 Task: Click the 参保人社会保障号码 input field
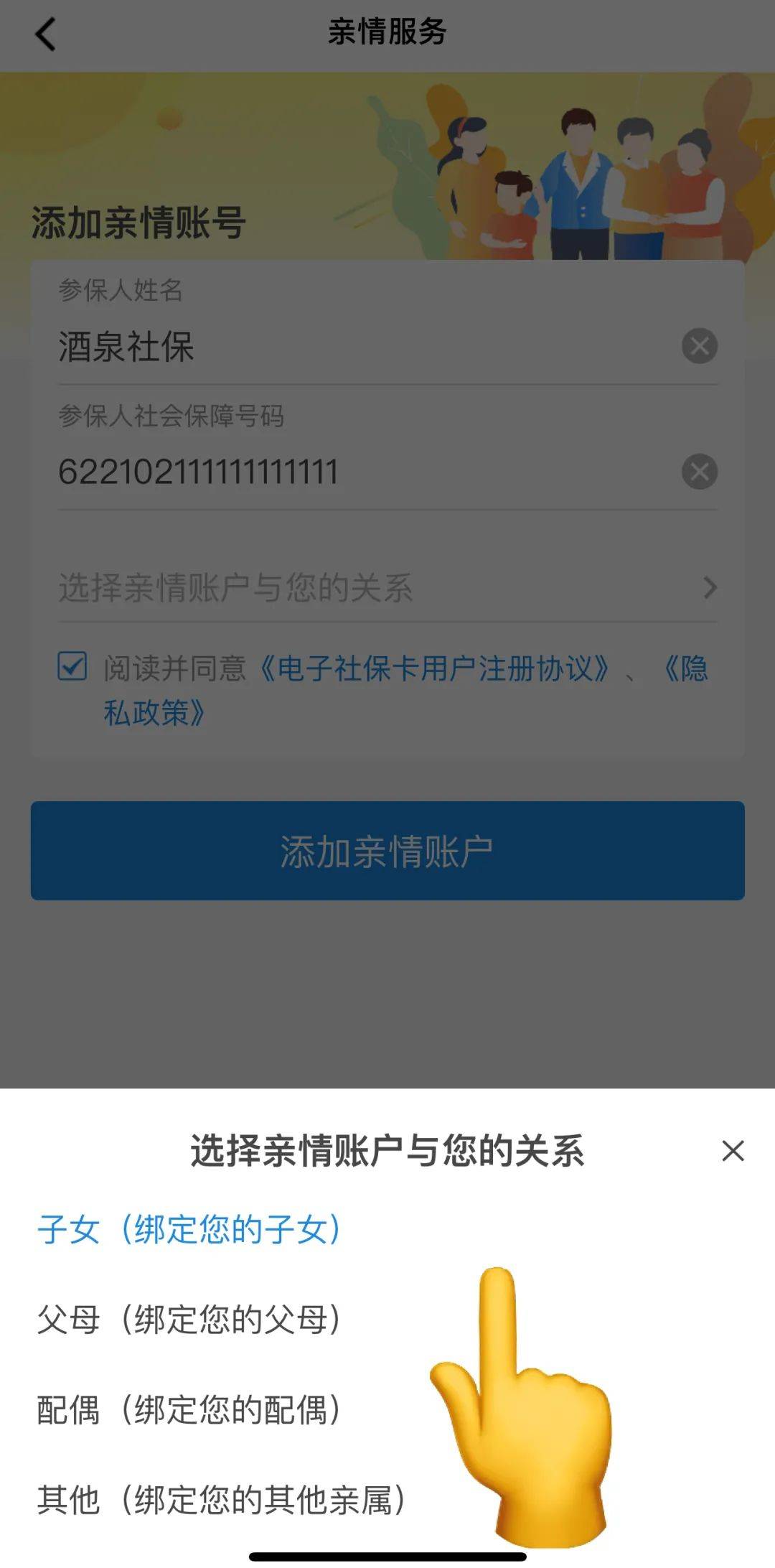coord(287,470)
